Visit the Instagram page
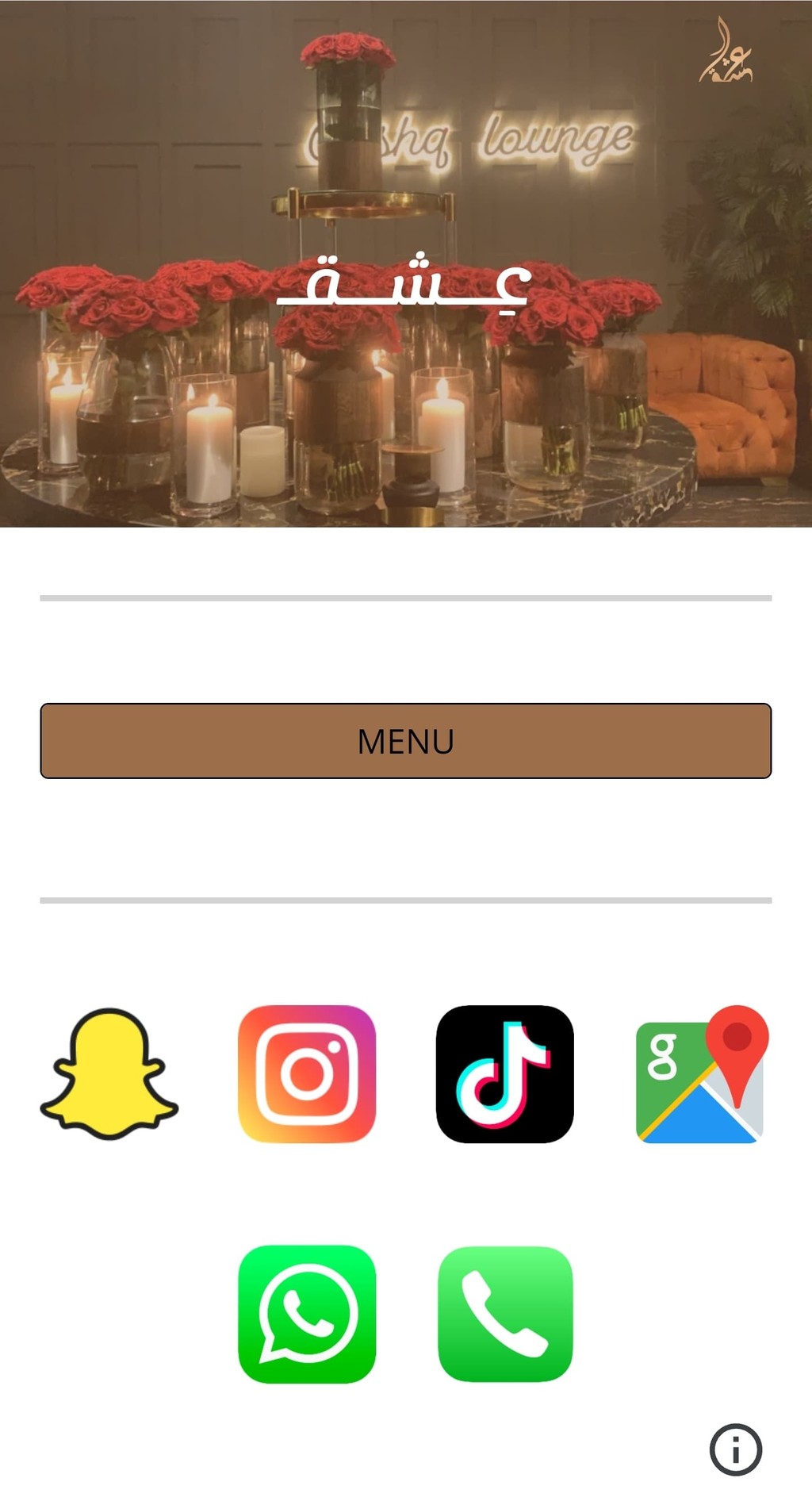The height and width of the screenshot is (1501, 812). [x=307, y=1073]
